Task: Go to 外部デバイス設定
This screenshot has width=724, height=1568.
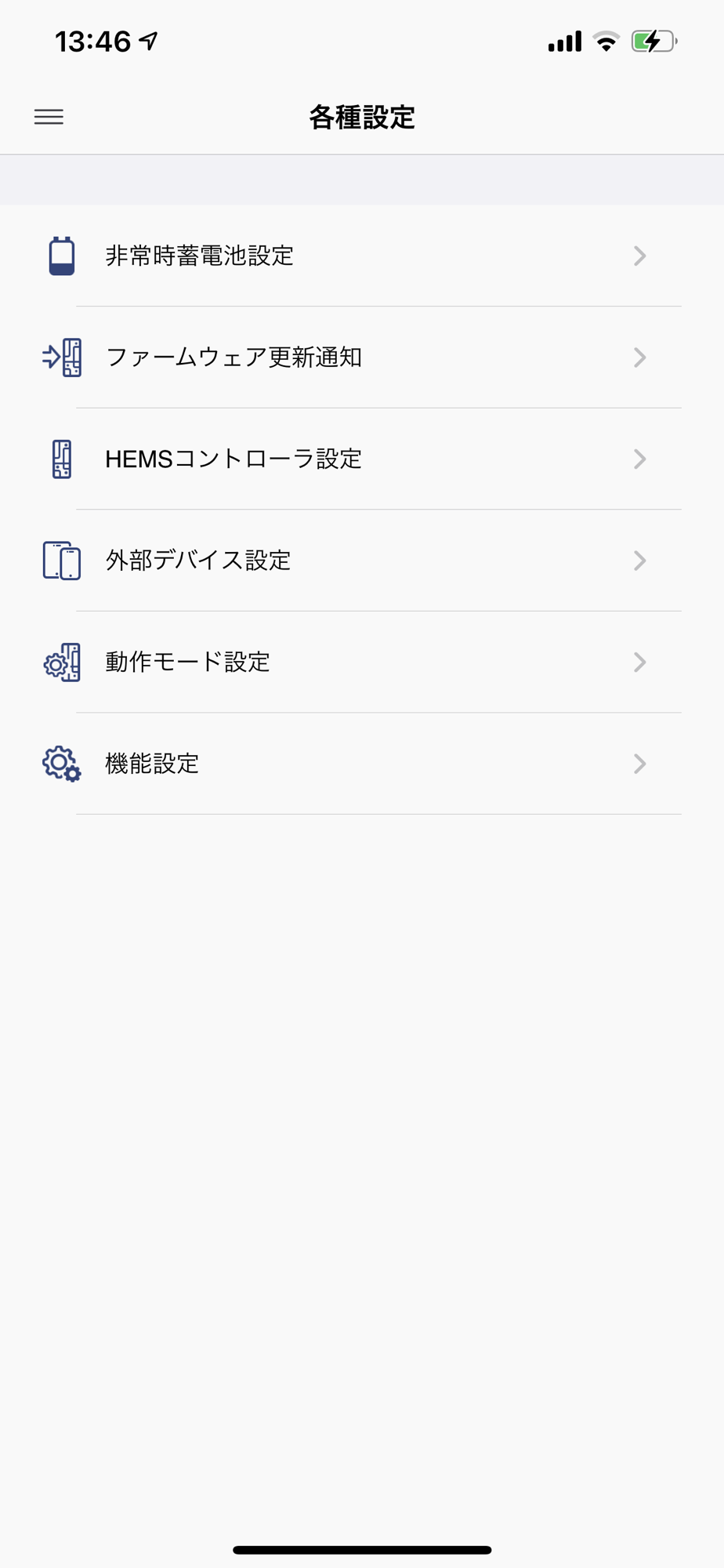Action: pyautogui.click(x=362, y=561)
